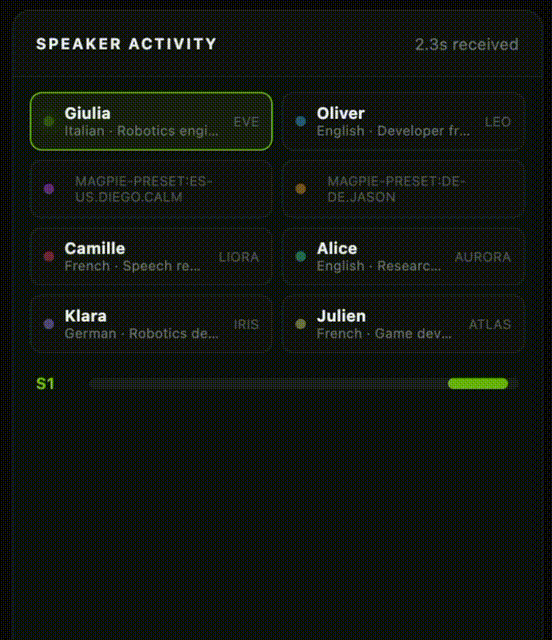Choose the Klara speaker card
This screenshot has width=552, height=640.
tap(151, 324)
